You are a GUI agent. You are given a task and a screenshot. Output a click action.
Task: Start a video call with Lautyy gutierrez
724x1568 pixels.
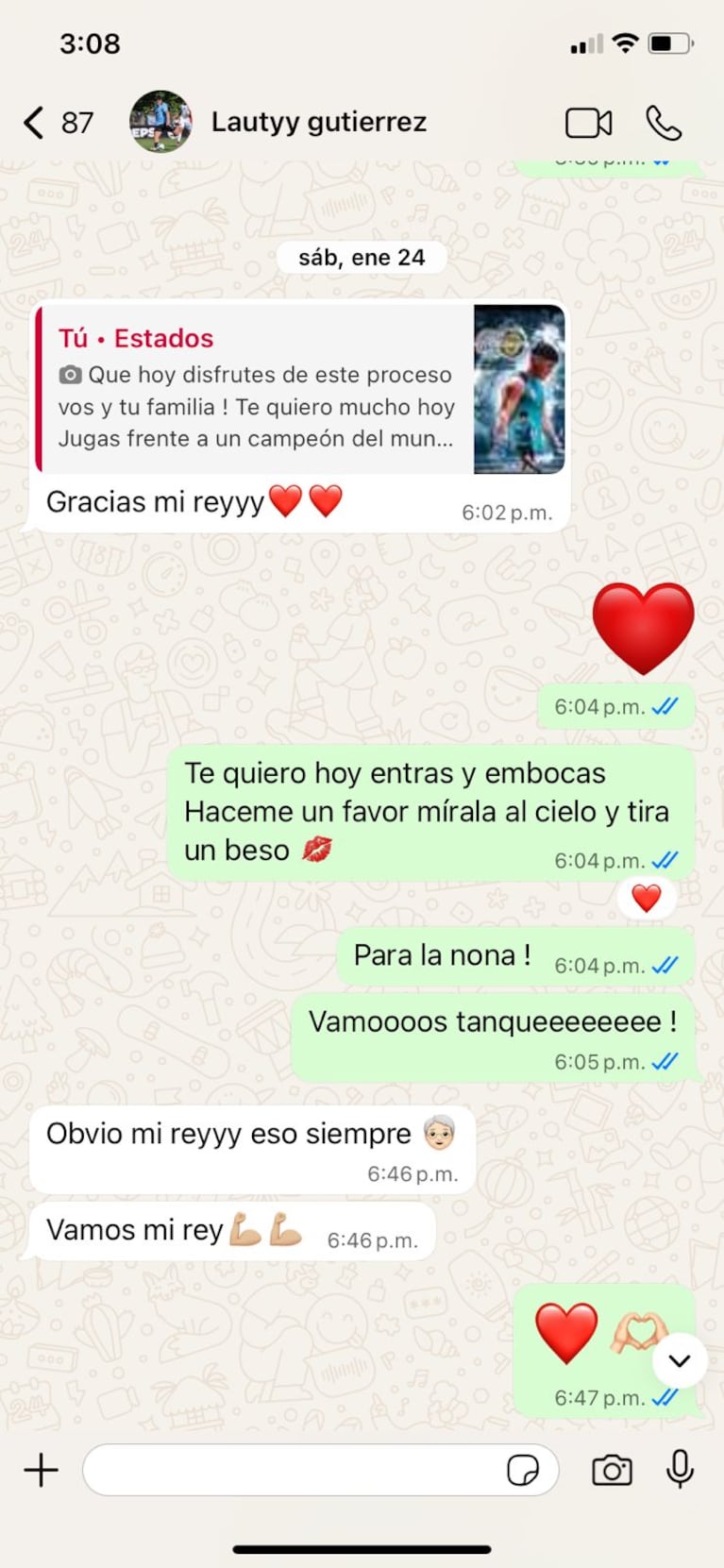(588, 122)
